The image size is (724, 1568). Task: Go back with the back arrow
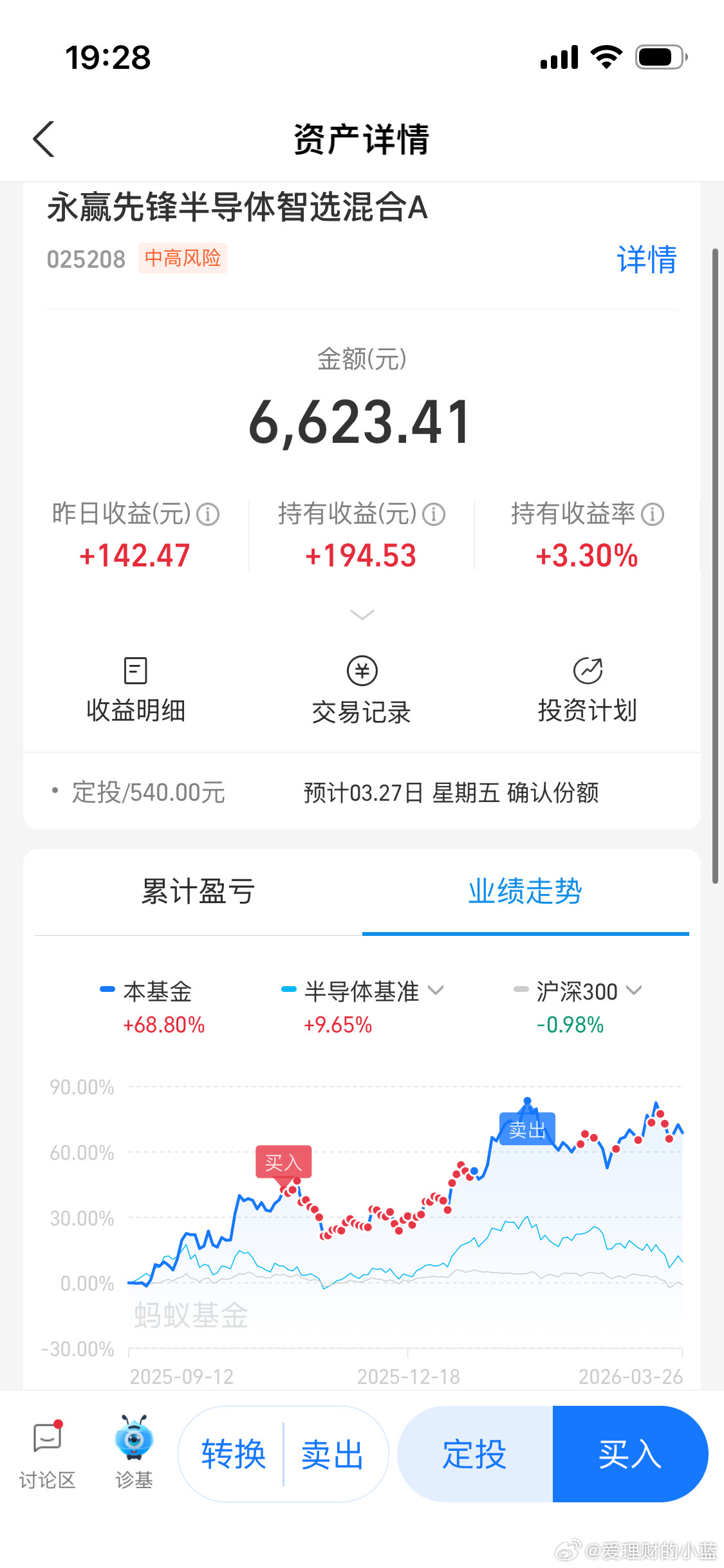click(44, 139)
